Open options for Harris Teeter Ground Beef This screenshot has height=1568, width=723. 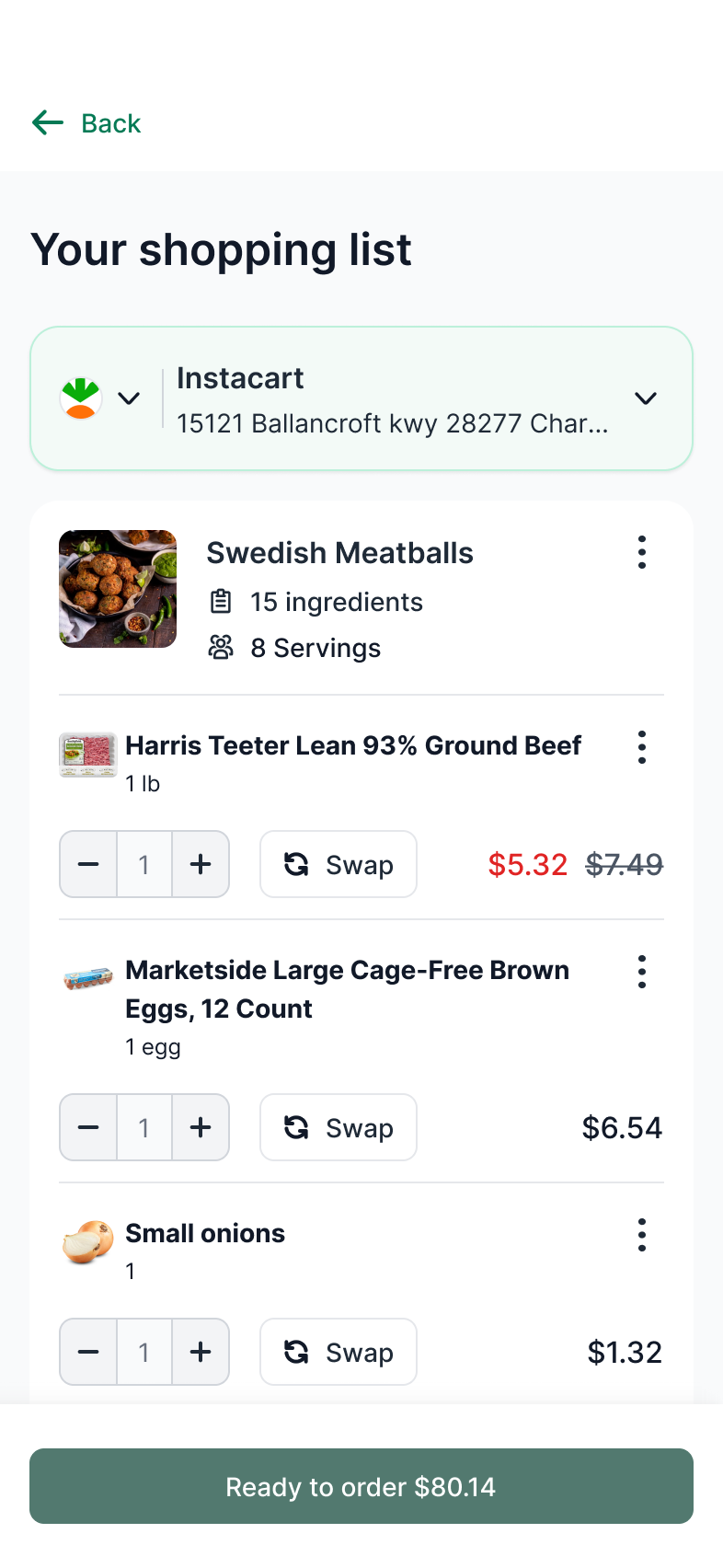(x=642, y=747)
